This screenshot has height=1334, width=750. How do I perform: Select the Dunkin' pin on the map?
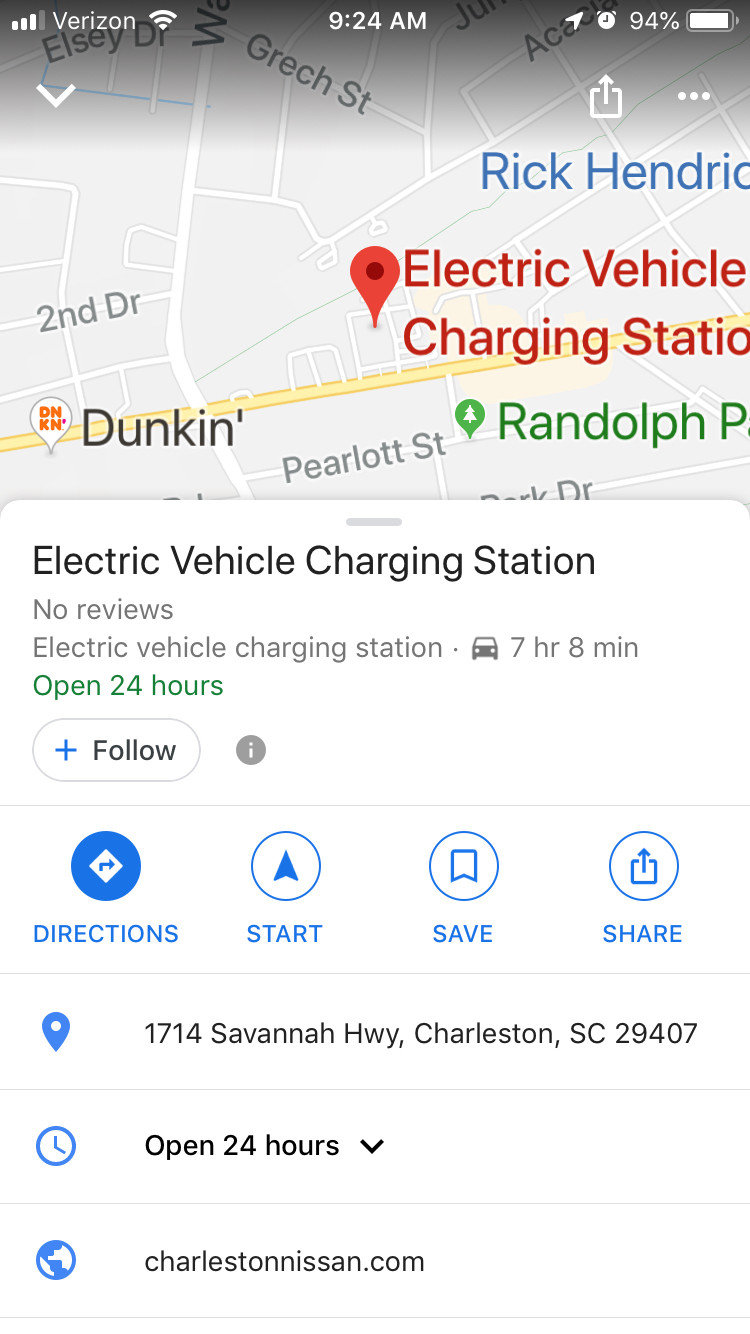click(51, 423)
